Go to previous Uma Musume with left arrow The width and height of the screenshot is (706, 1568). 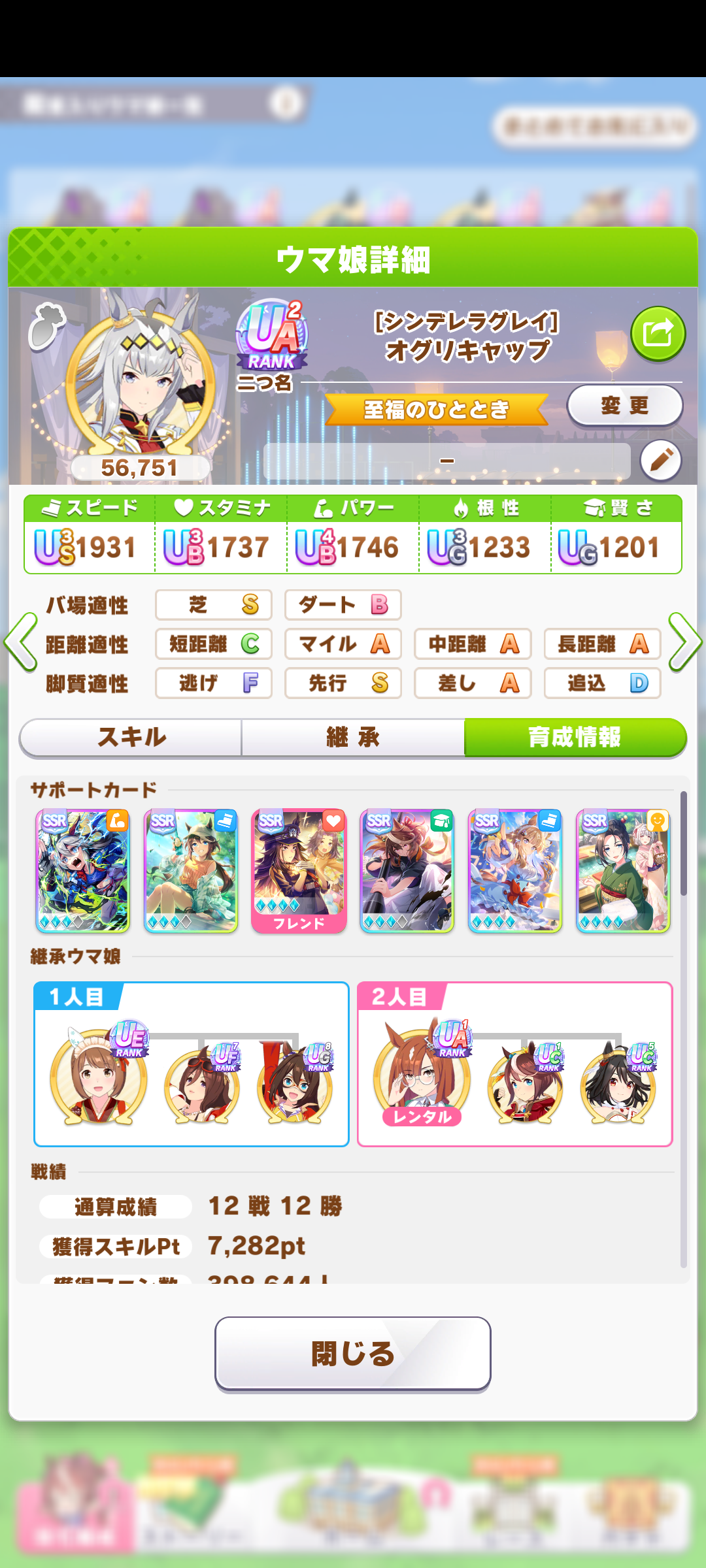point(21,642)
